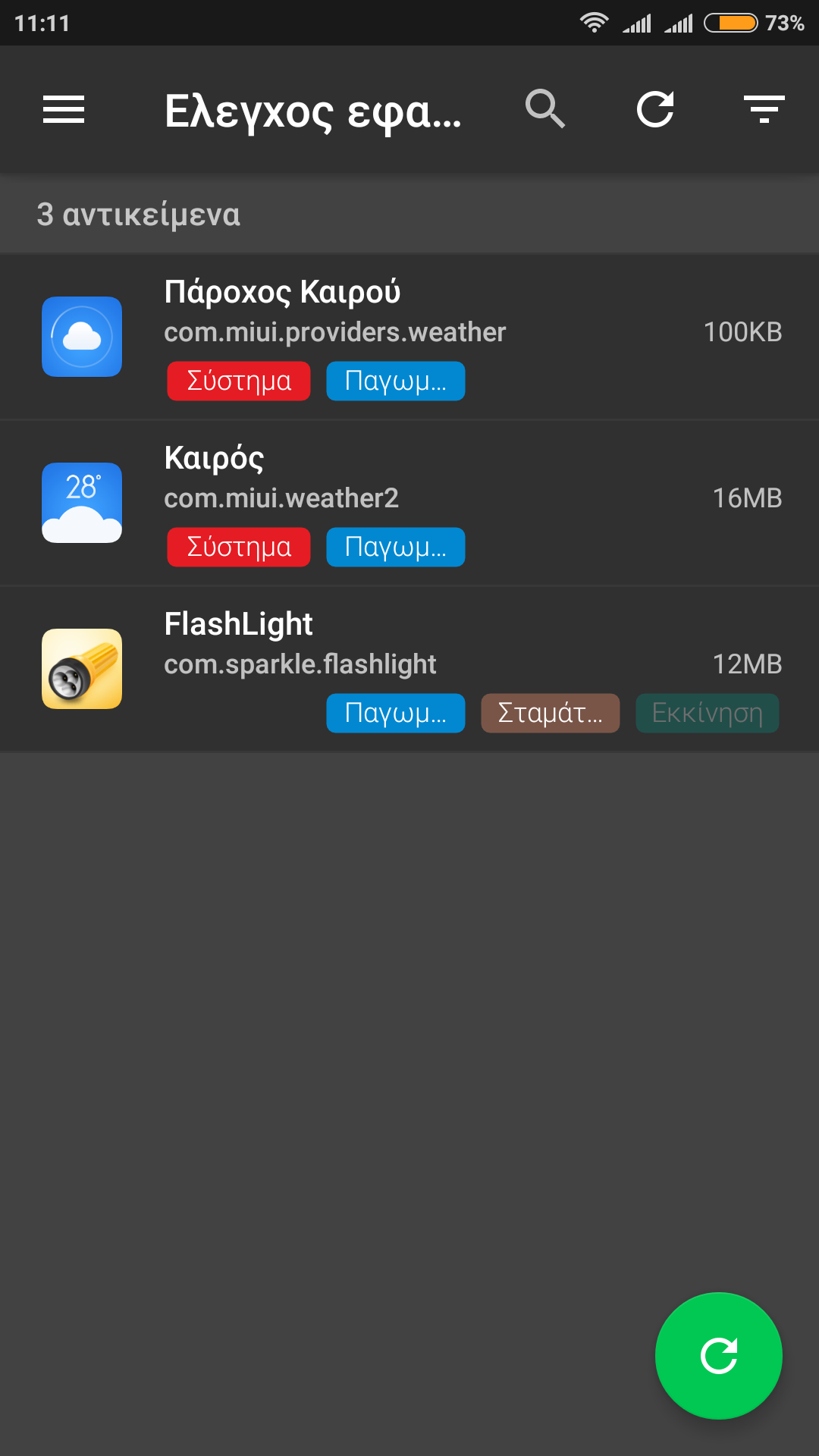Open the hamburger drawer menu
The image size is (819, 1456).
[64, 110]
